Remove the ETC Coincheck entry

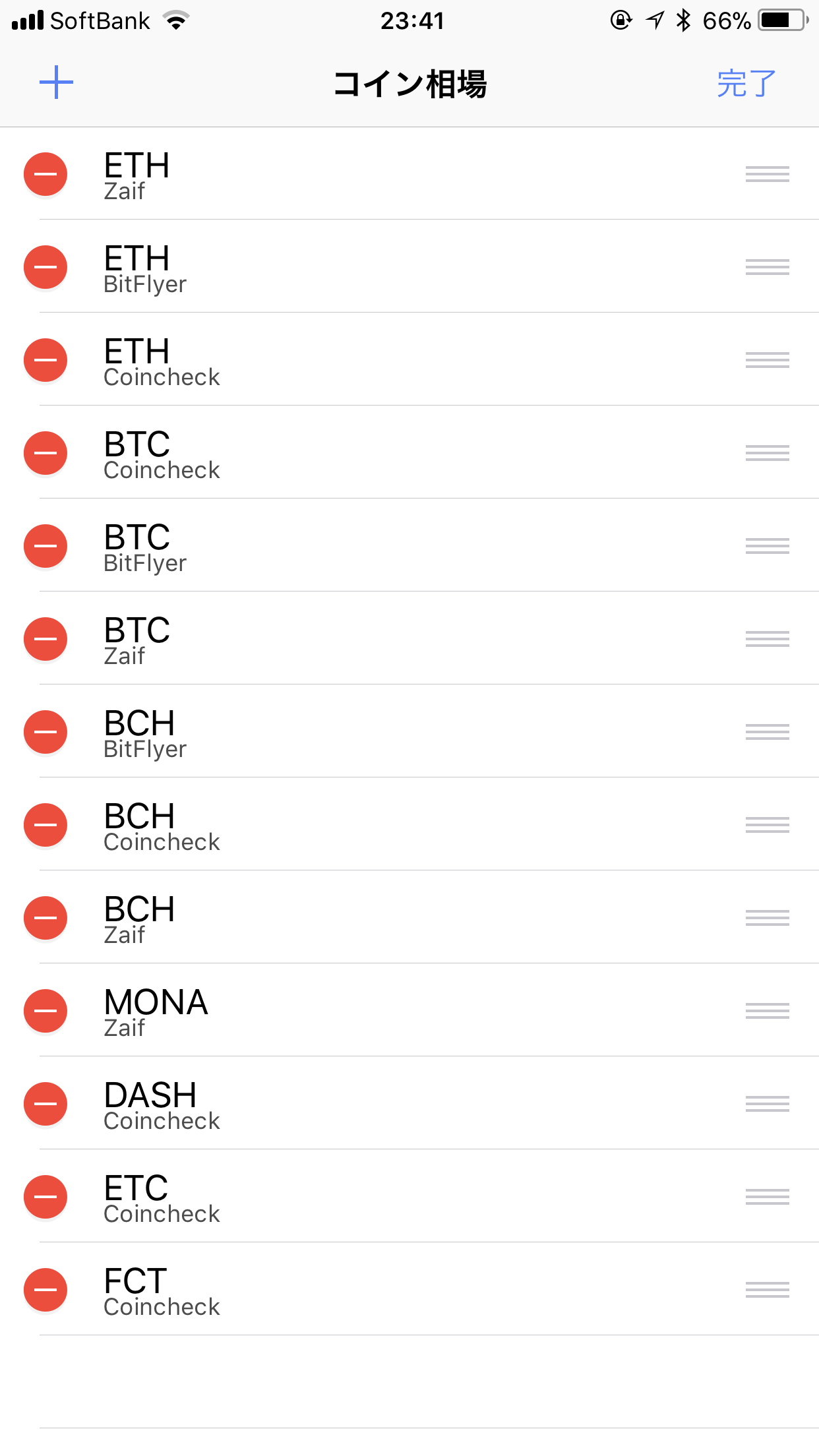tap(45, 1197)
